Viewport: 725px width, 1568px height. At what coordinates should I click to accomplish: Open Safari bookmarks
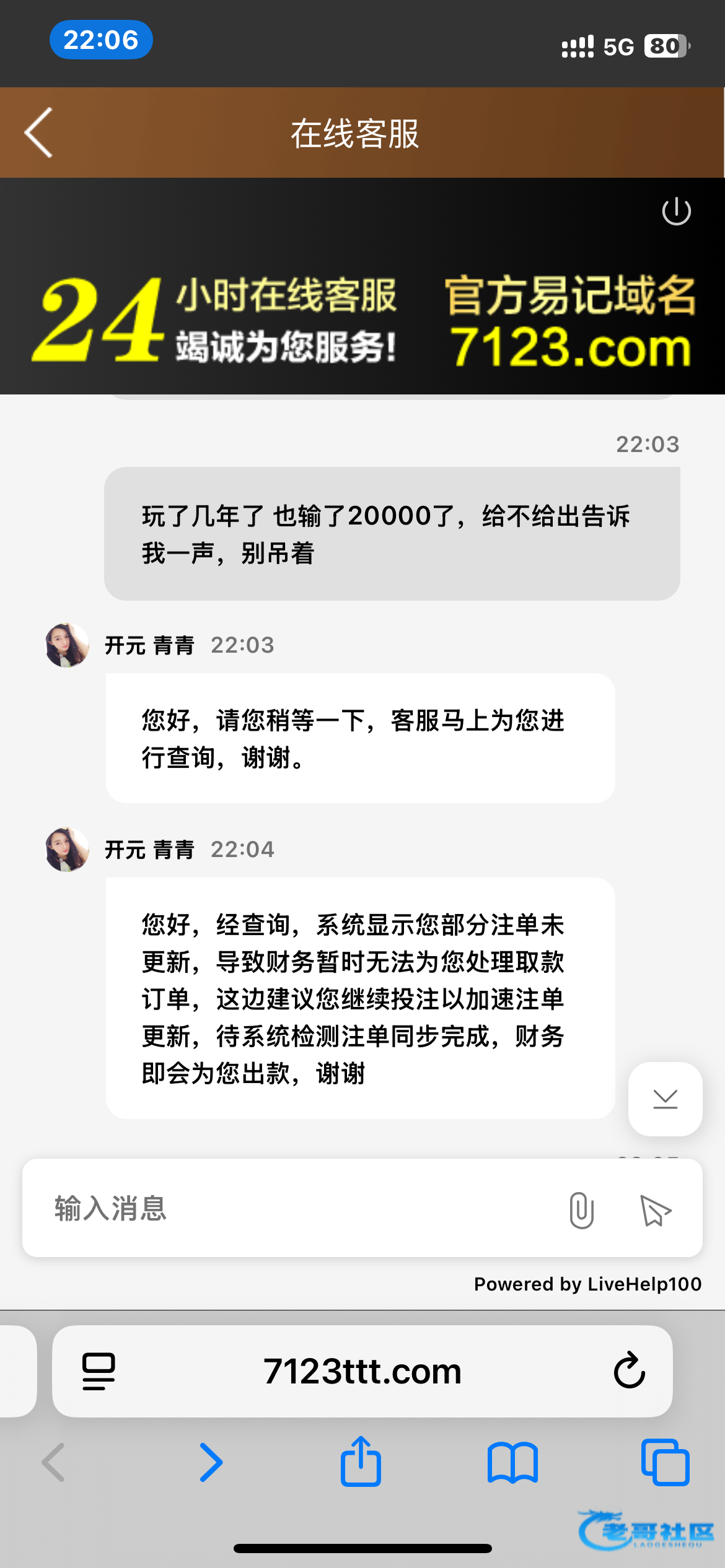pyautogui.click(x=512, y=1463)
